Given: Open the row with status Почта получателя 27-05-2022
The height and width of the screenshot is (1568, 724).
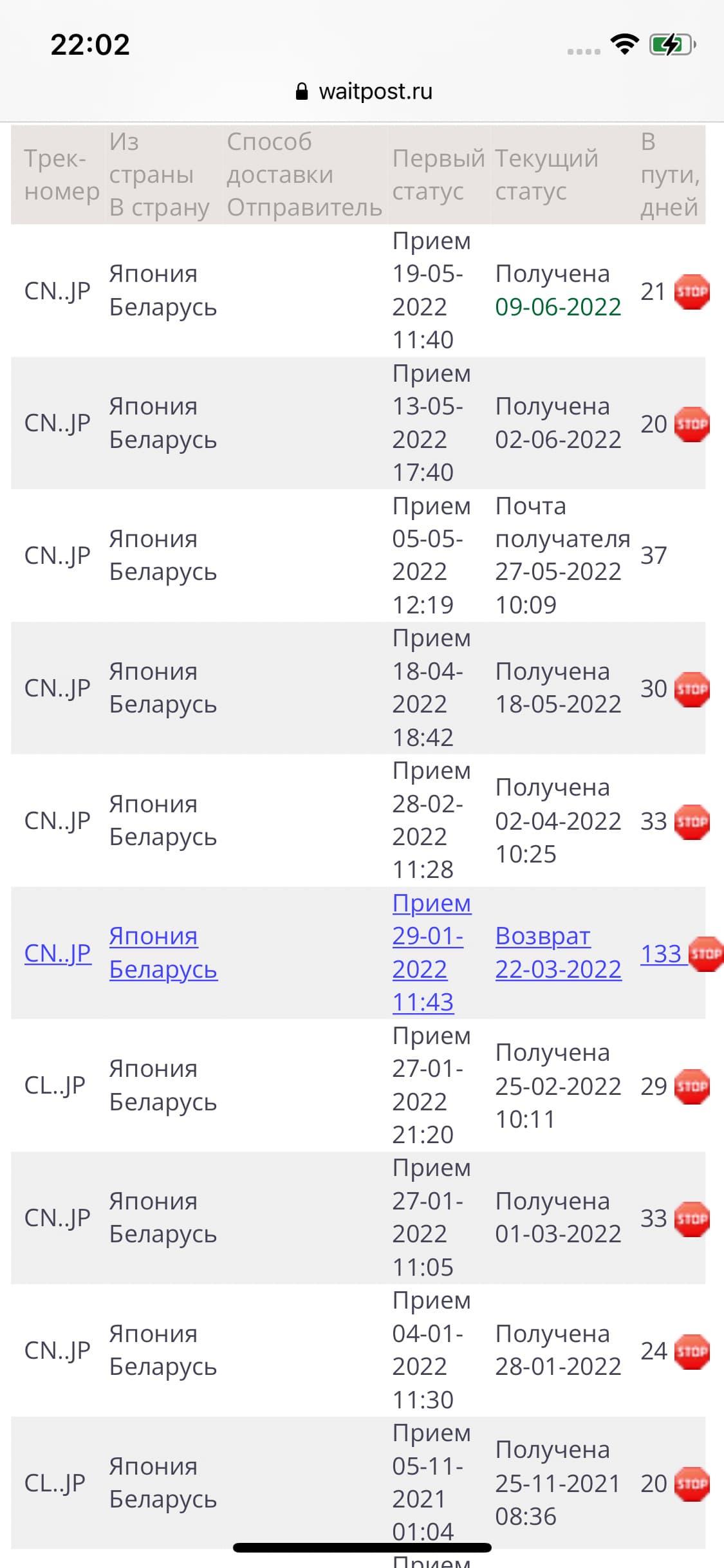Looking at the screenshot, I should tap(358, 555).
